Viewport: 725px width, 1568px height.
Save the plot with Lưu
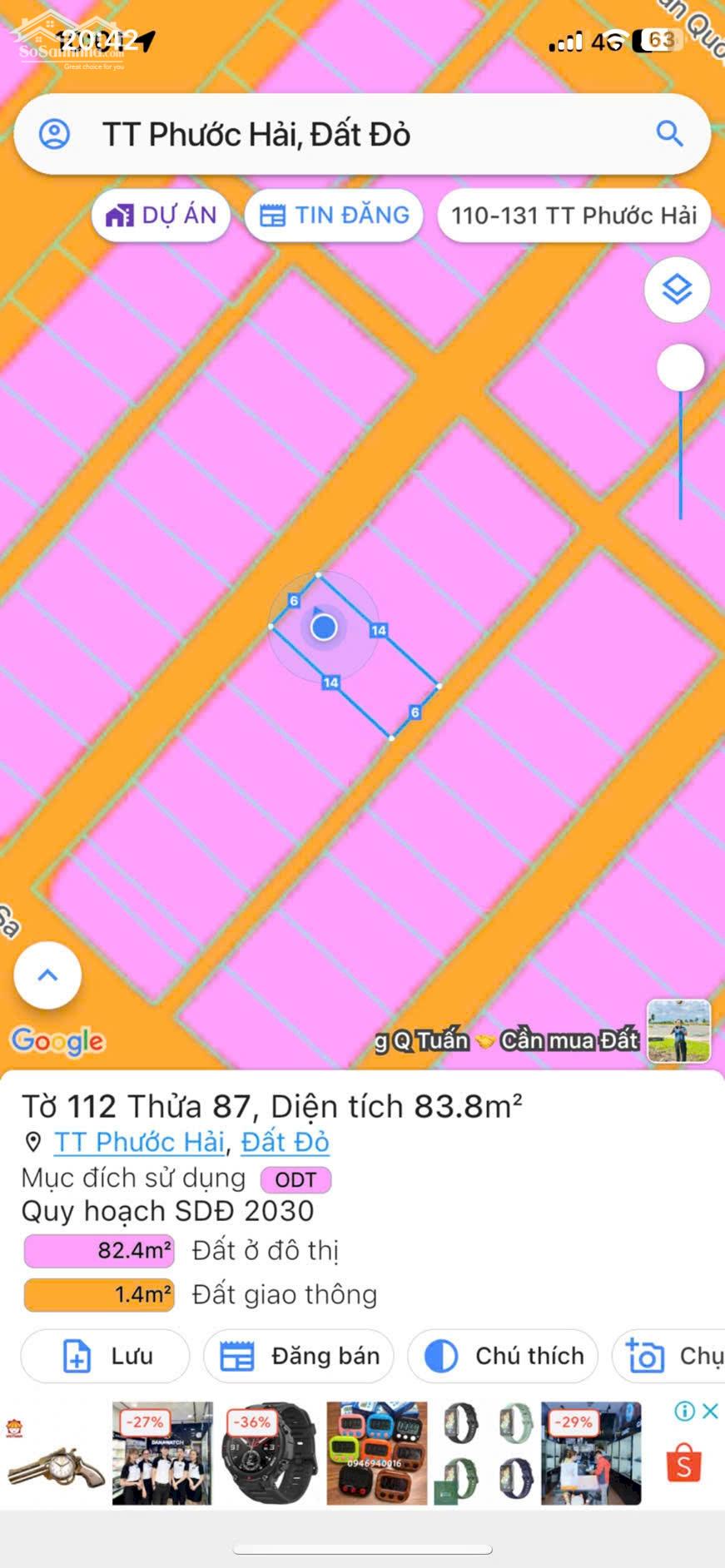point(106,1356)
